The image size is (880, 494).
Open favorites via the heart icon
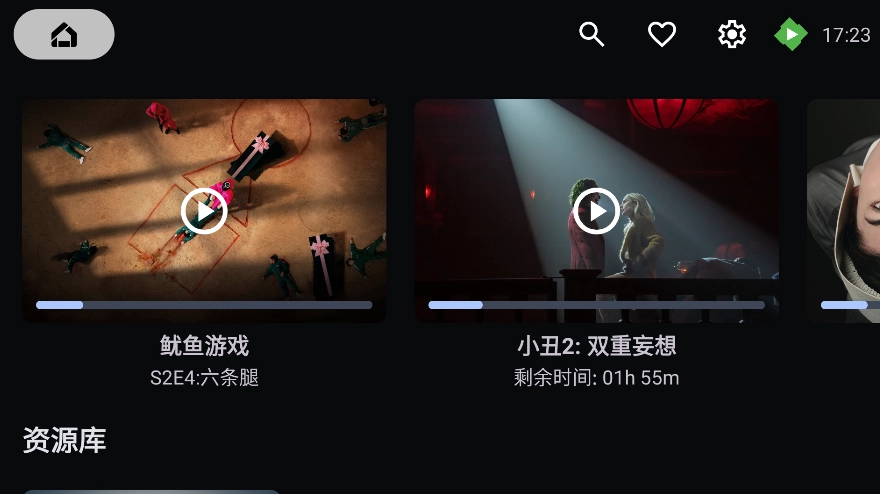(662, 35)
